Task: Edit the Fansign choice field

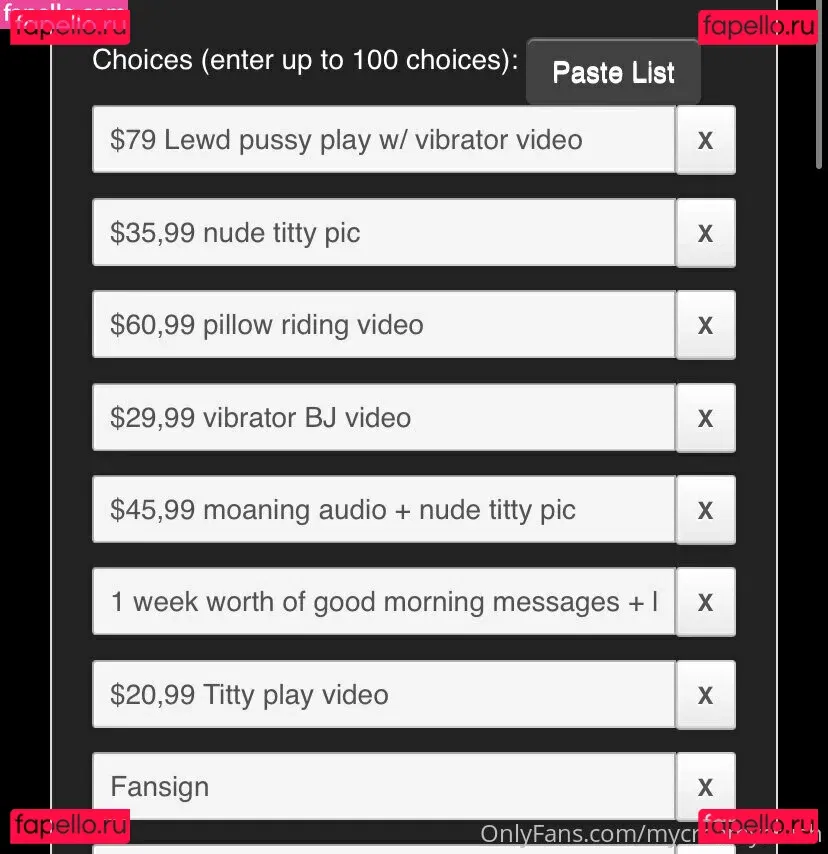Action: pos(384,787)
